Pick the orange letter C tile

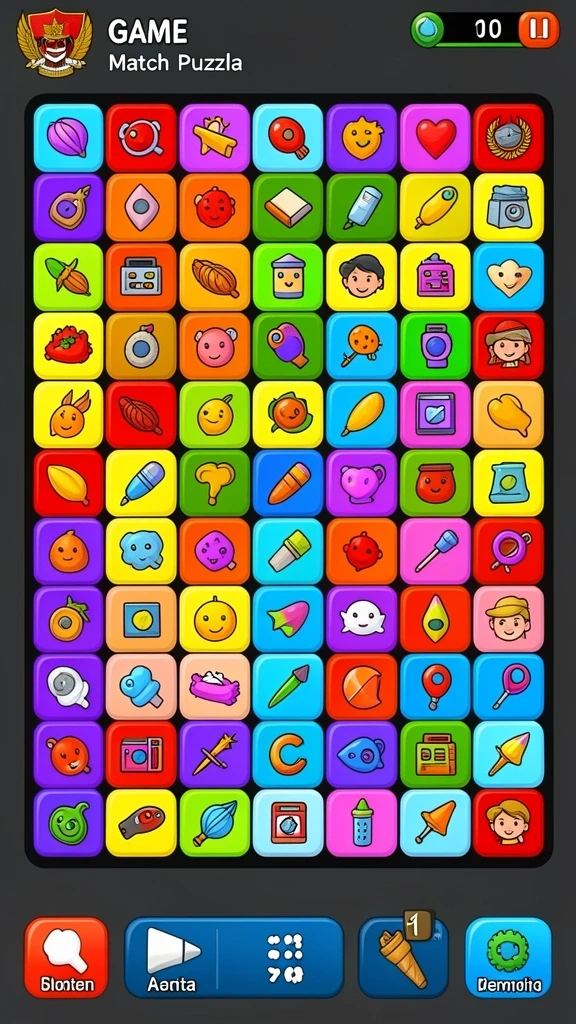(x=288, y=755)
